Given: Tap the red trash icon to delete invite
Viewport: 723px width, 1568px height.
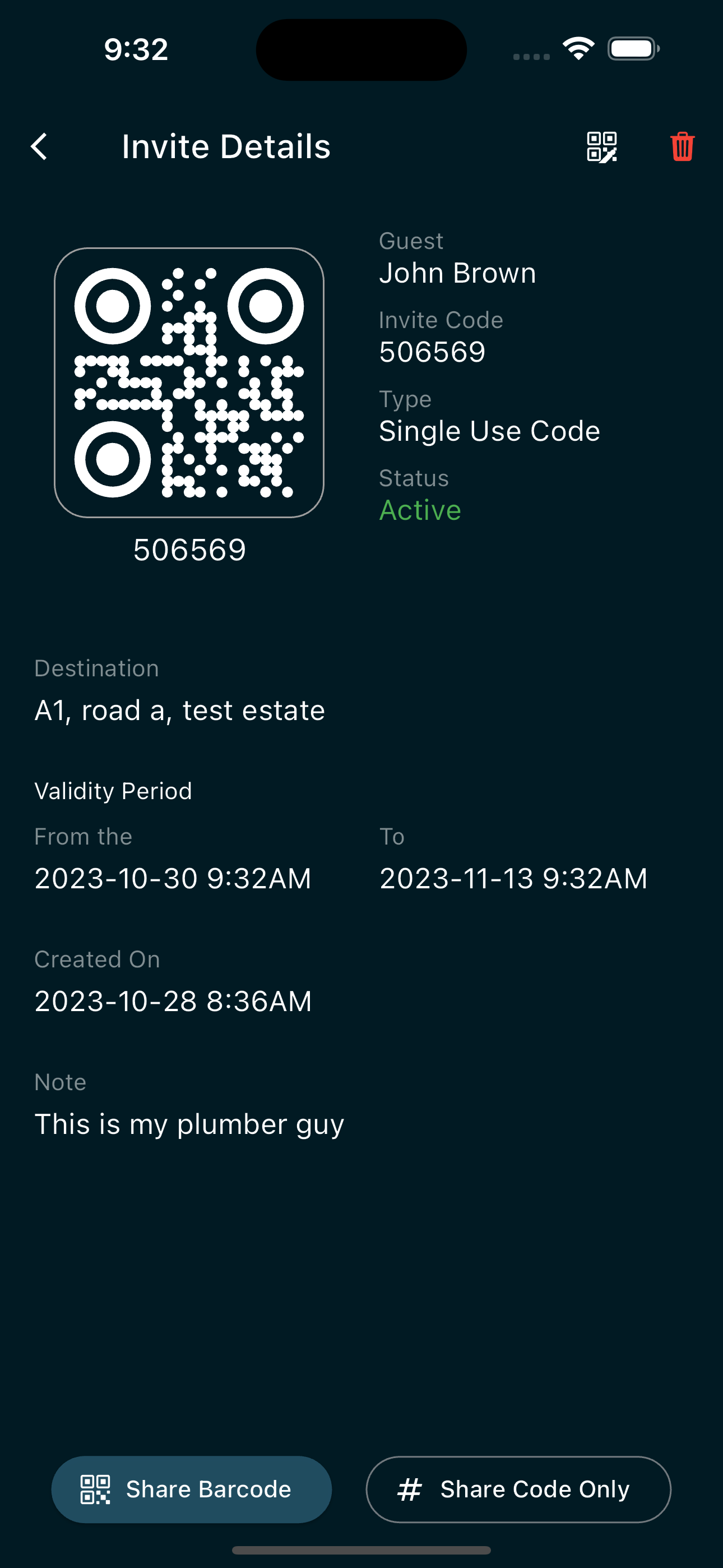Looking at the screenshot, I should [682, 146].
